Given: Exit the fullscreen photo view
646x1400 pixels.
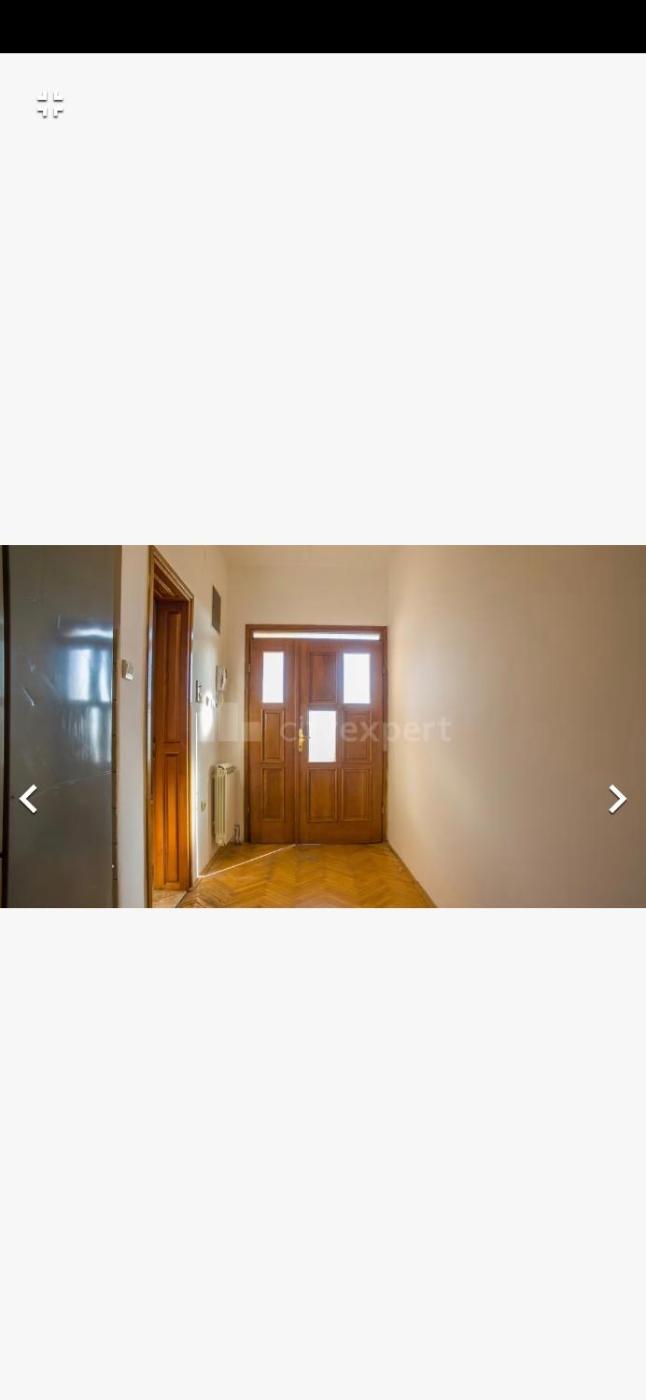Looking at the screenshot, I should point(50,105).
